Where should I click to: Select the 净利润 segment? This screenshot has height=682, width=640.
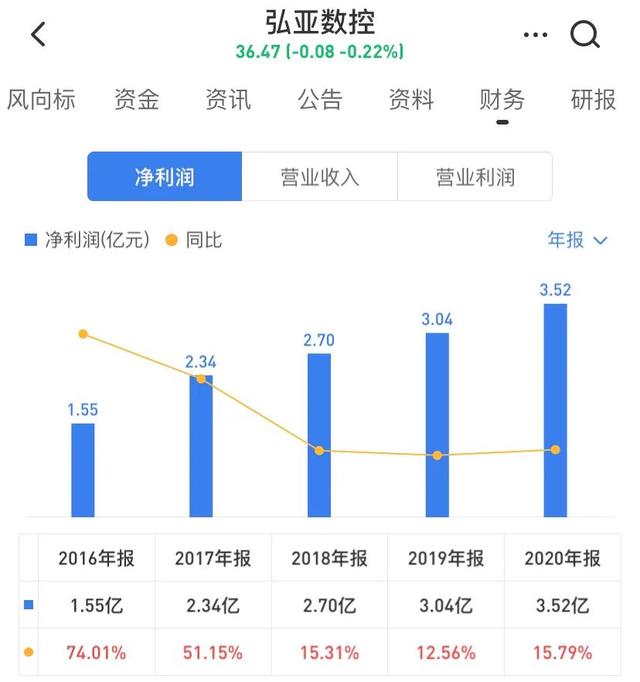coord(165,178)
